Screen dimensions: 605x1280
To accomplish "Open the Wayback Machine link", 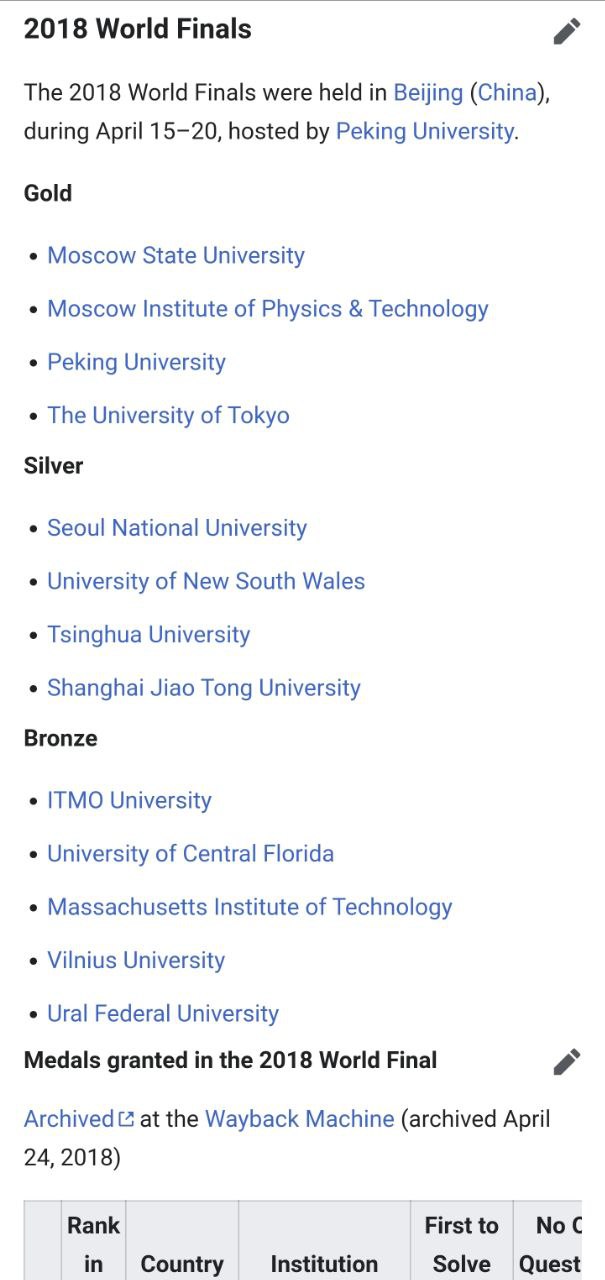I will pos(300,1119).
